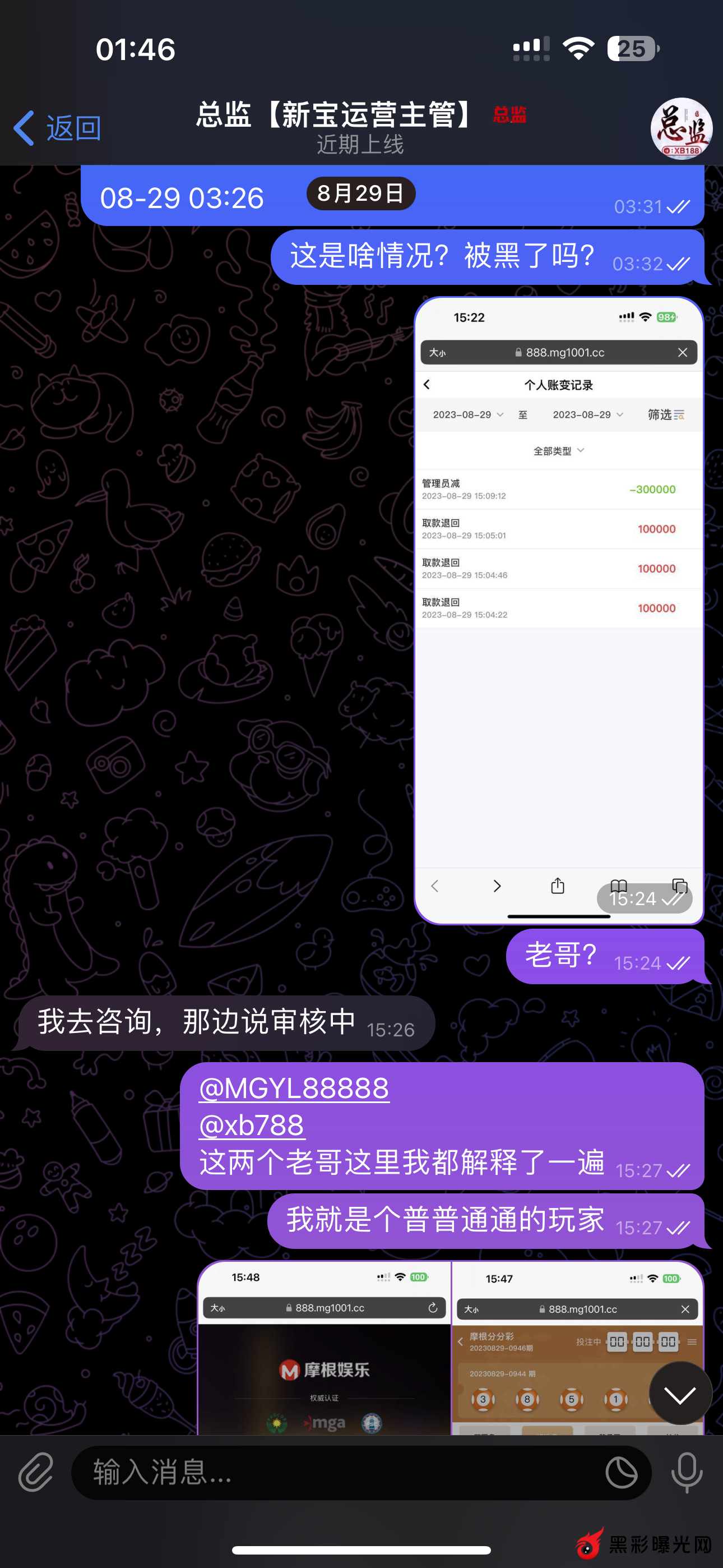Open the 总监 profile avatar
Screen dimensions: 723x1568
pos(681,128)
